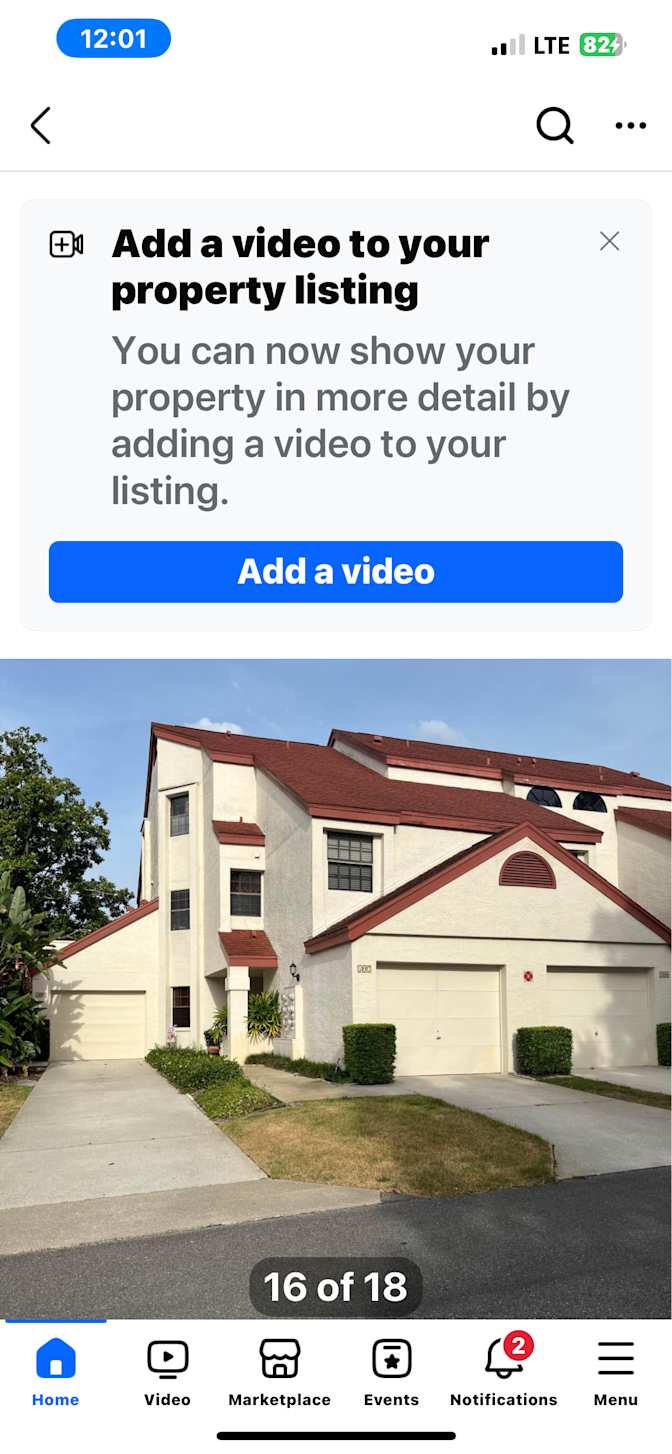The image size is (672, 1454).
Task: Switch to the Home tab
Action: 56,1373
